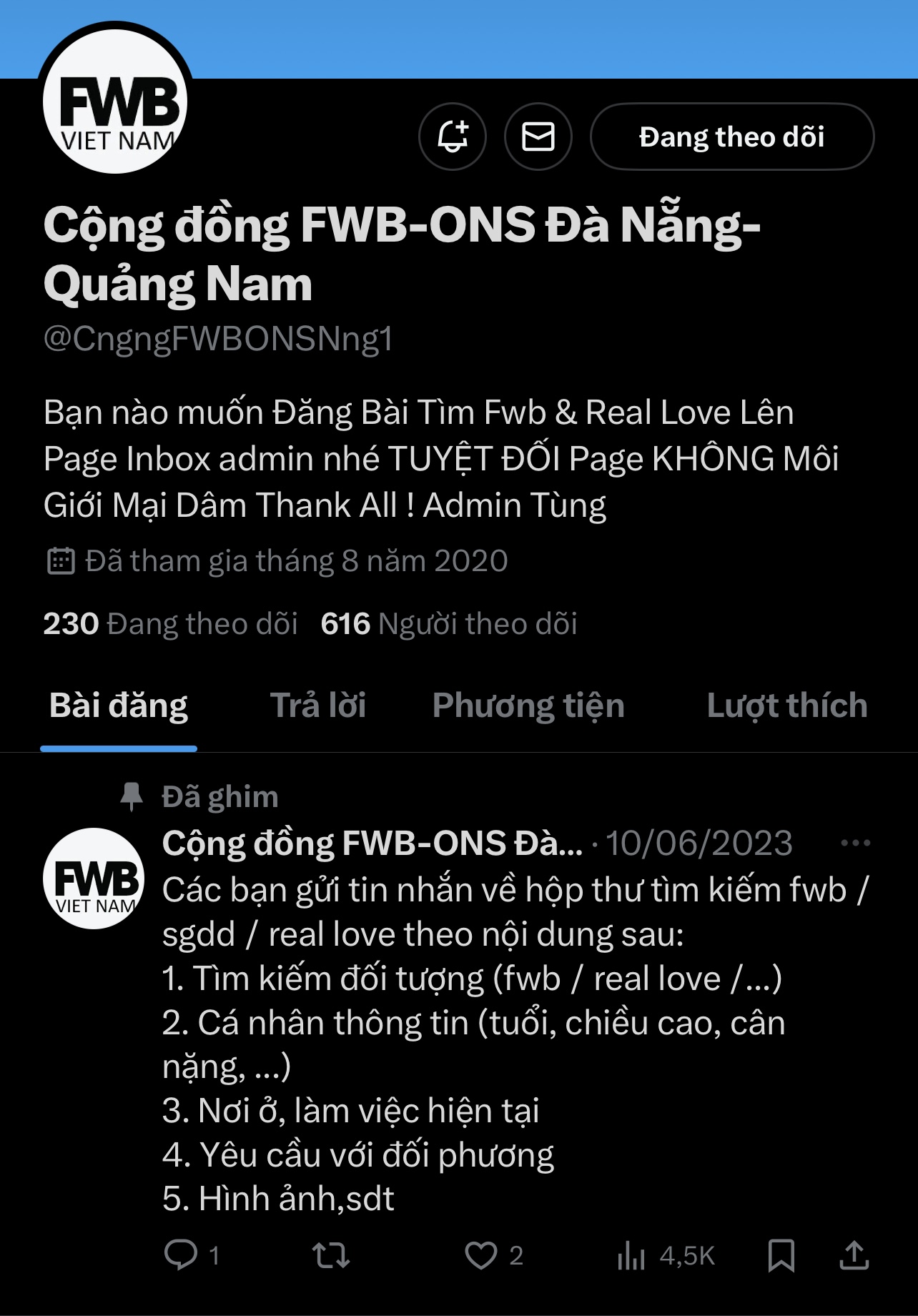Bookmark the pinned post

[781, 1255]
